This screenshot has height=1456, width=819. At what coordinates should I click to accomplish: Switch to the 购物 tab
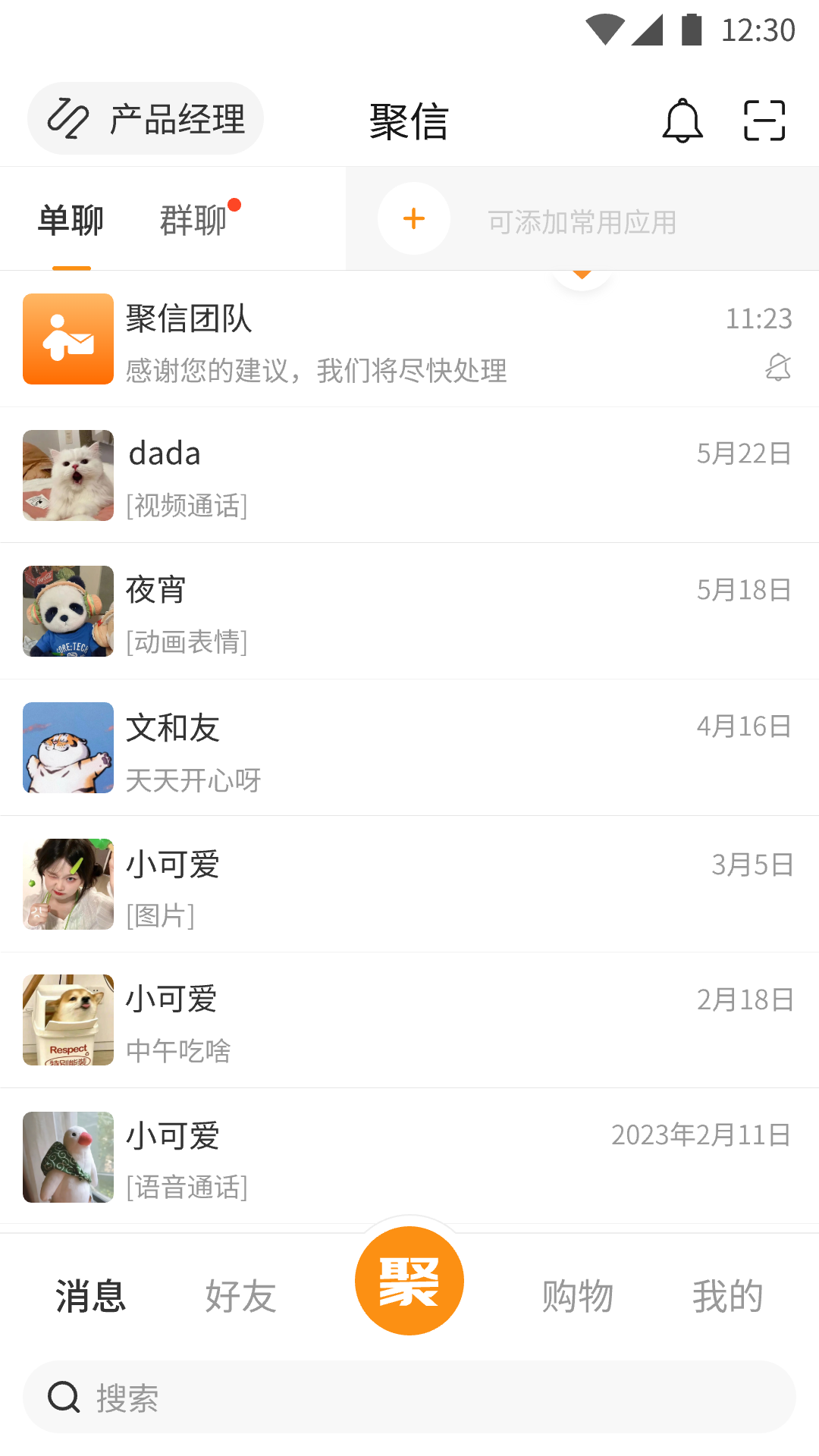(577, 1295)
